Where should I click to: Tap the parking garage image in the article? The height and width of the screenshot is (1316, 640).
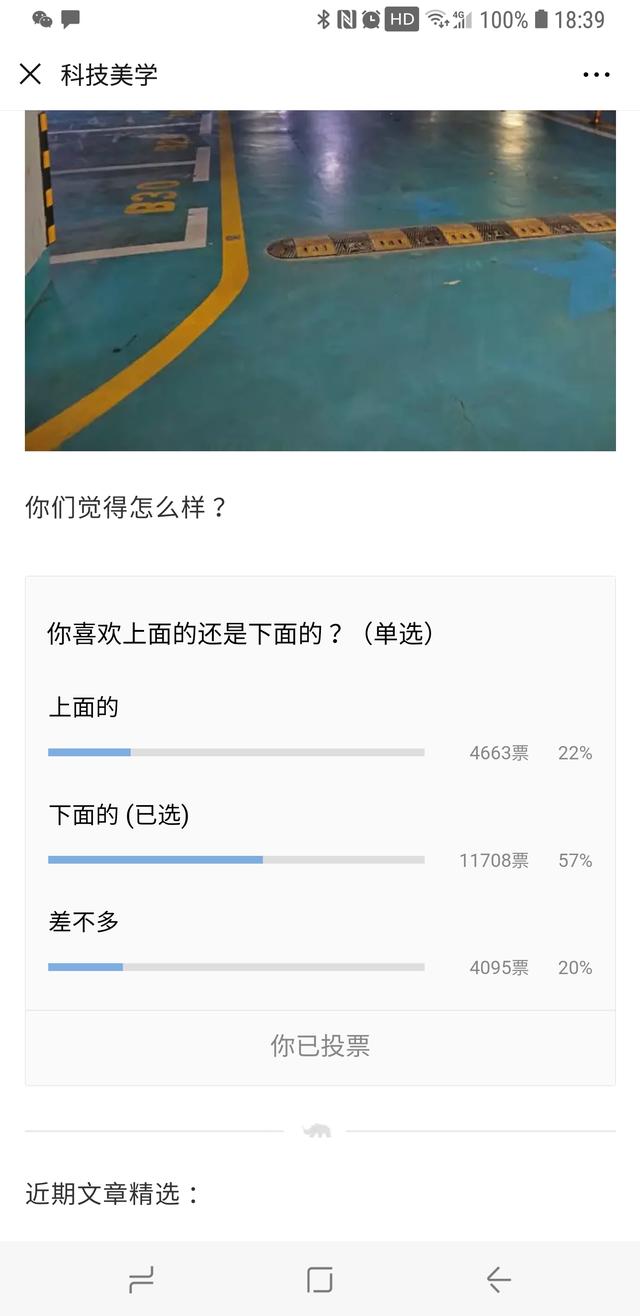click(x=320, y=281)
